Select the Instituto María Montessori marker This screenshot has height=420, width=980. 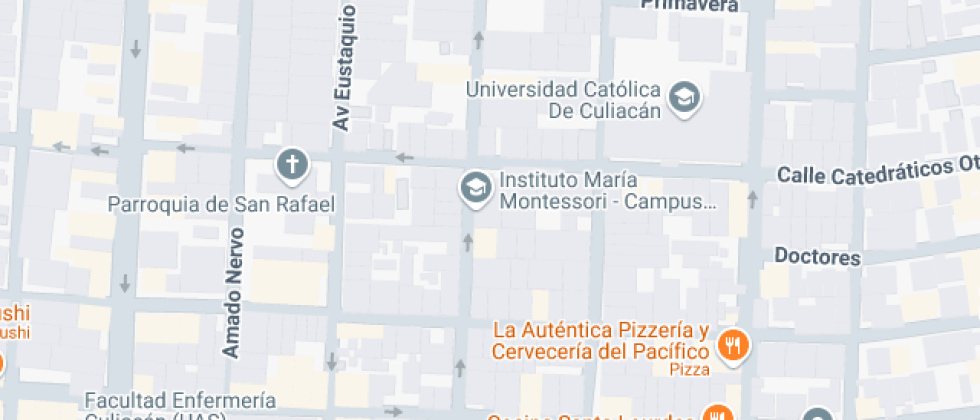click(474, 187)
